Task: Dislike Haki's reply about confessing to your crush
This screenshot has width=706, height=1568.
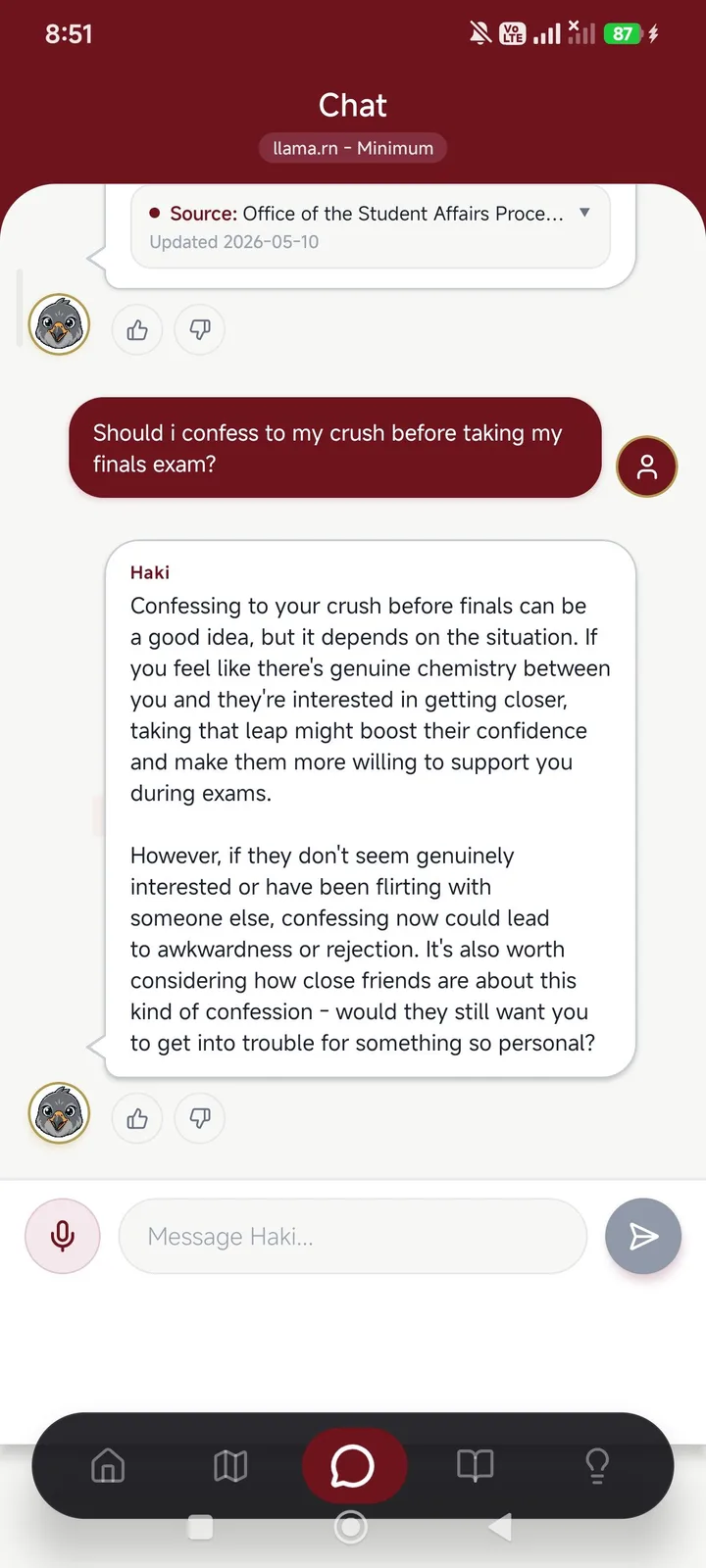Action: [200, 1118]
